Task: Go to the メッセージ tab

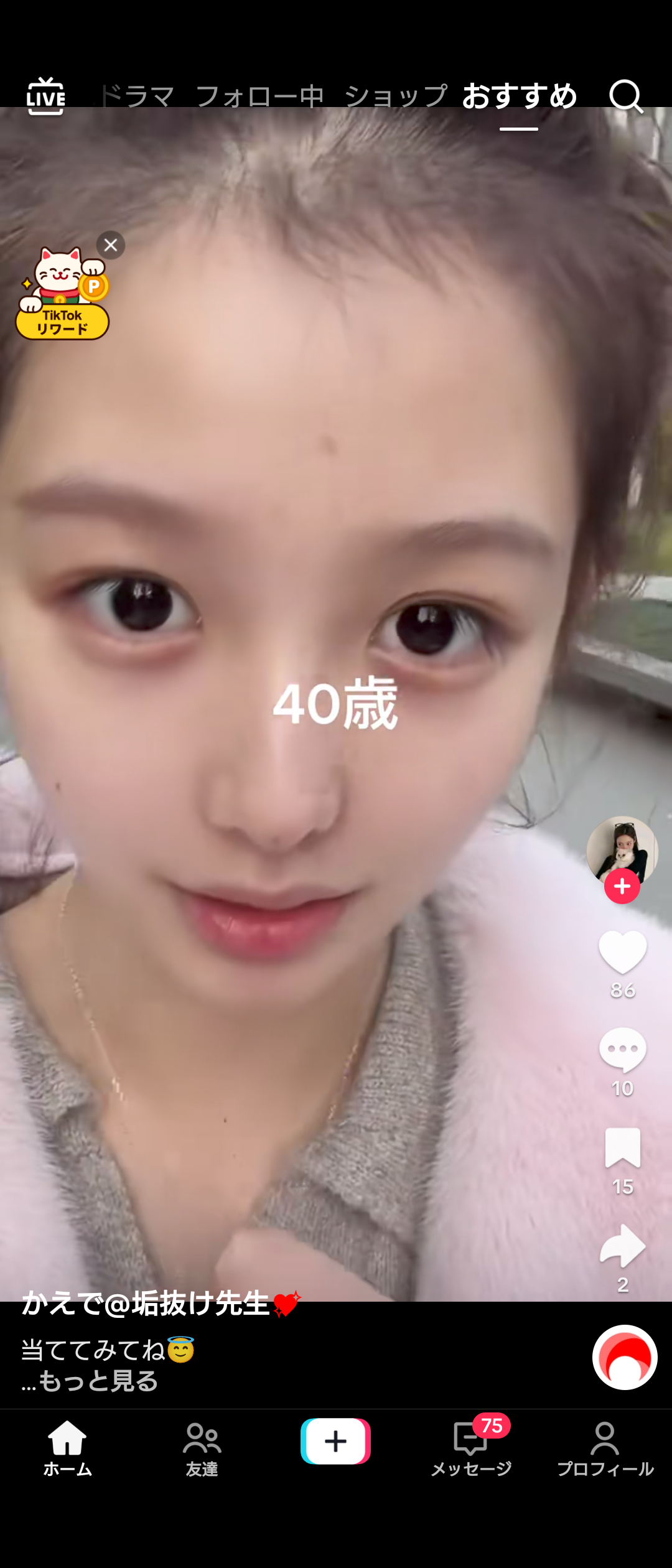Action: (x=471, y=1448)
